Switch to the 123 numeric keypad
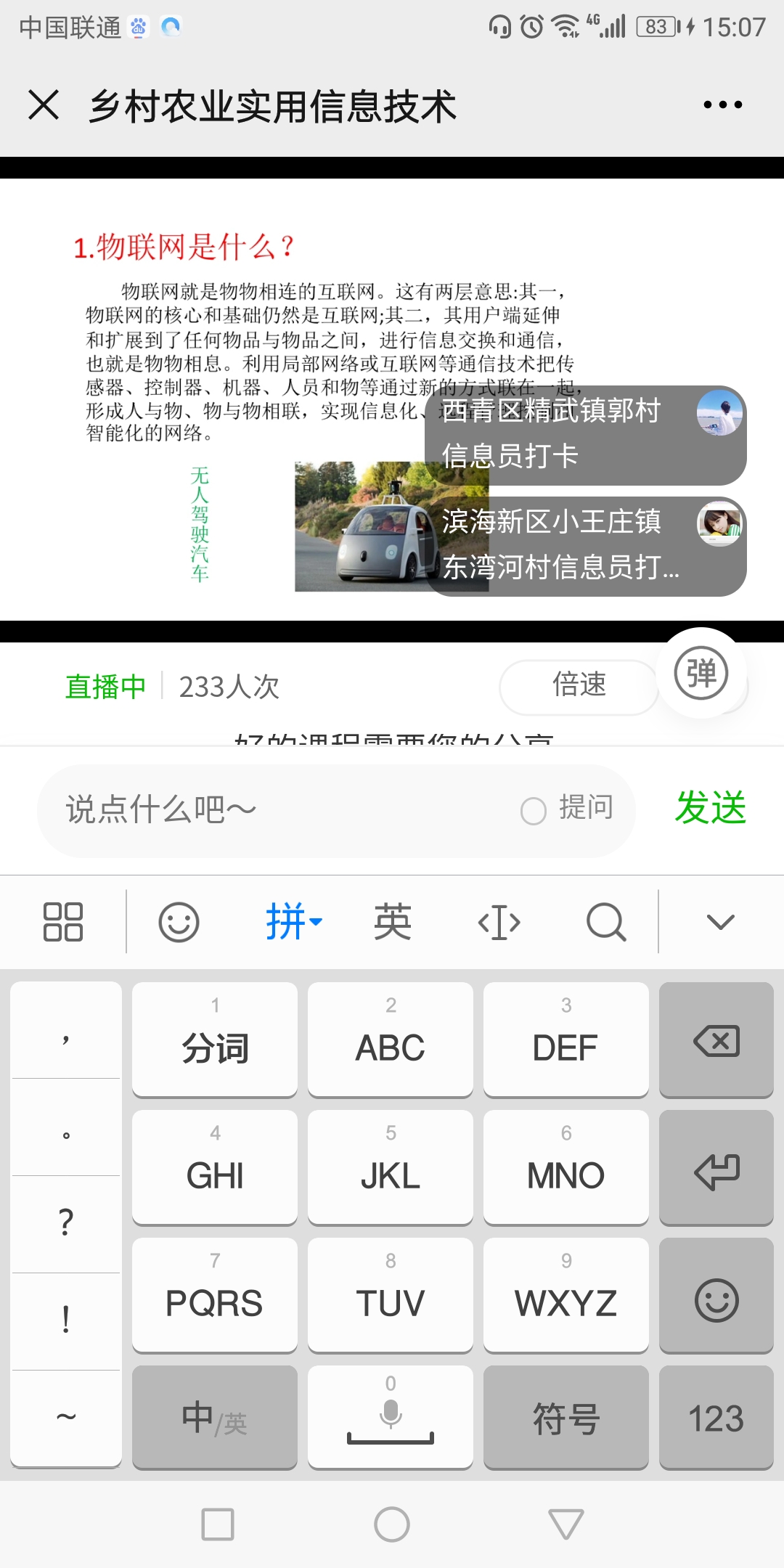 [716, 1418]
